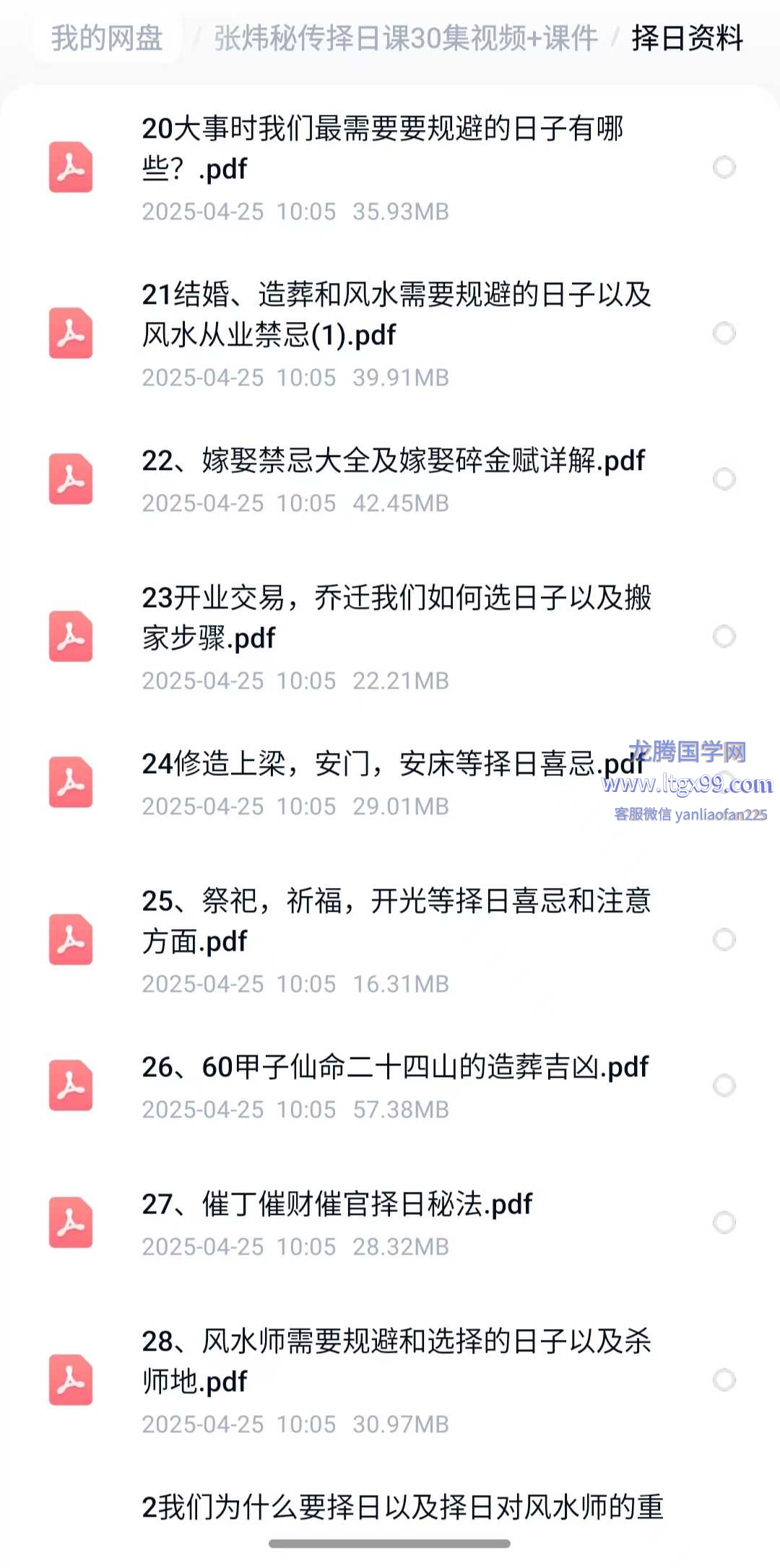Open 23开业交易，乔迁 pdf file
Viewport: 780px width, 1568px height.
click(x=396, y=618)
